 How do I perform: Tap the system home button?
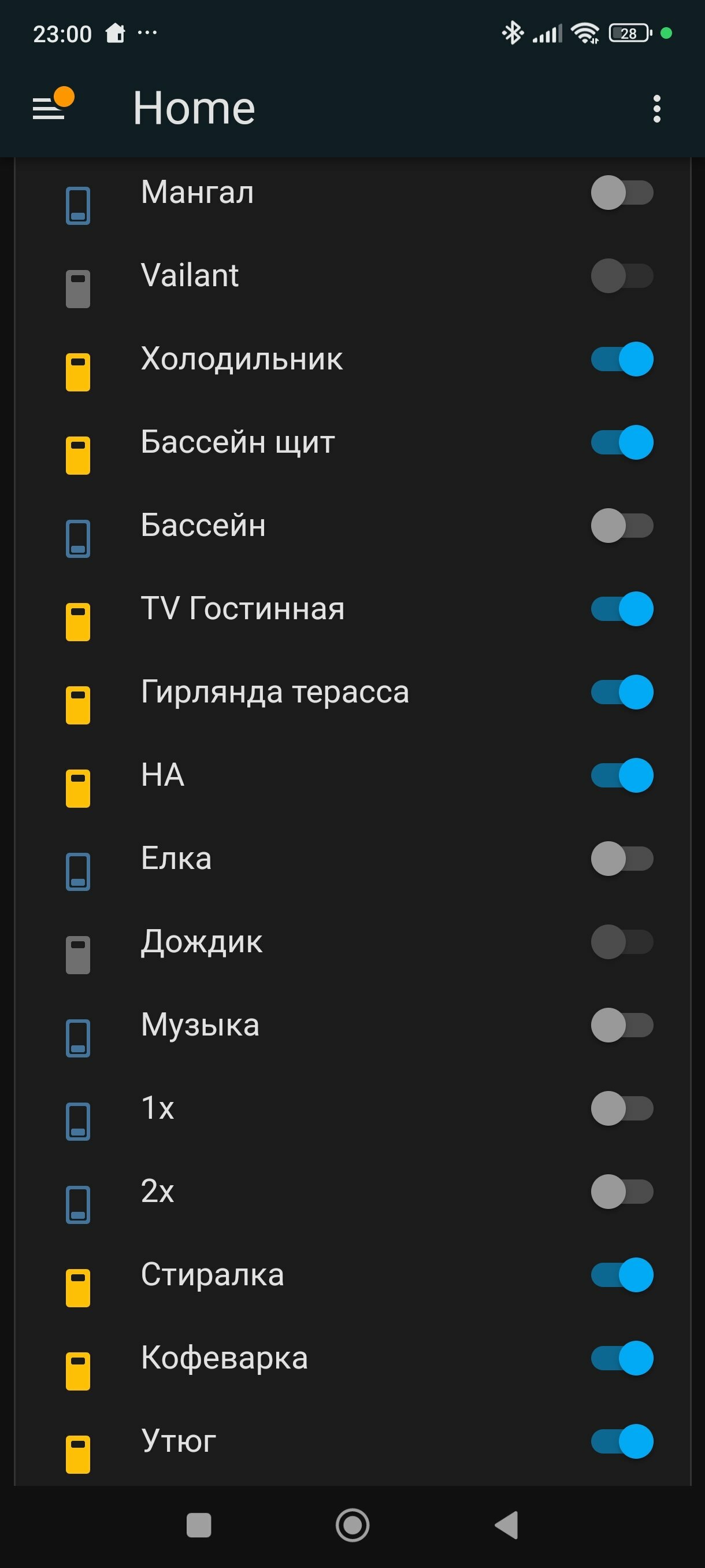[353, 1525]
